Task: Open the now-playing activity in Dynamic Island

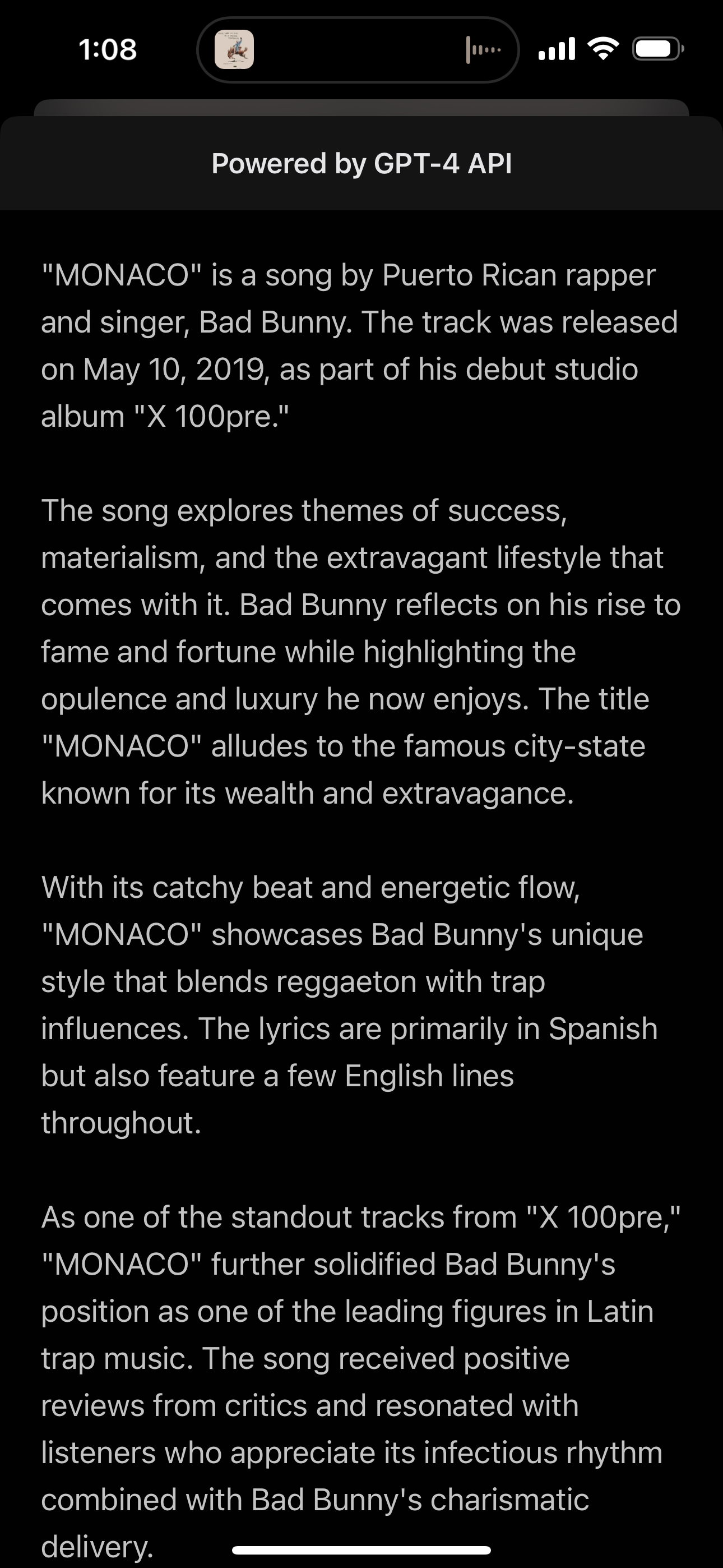Action: (x=357, y=50)
